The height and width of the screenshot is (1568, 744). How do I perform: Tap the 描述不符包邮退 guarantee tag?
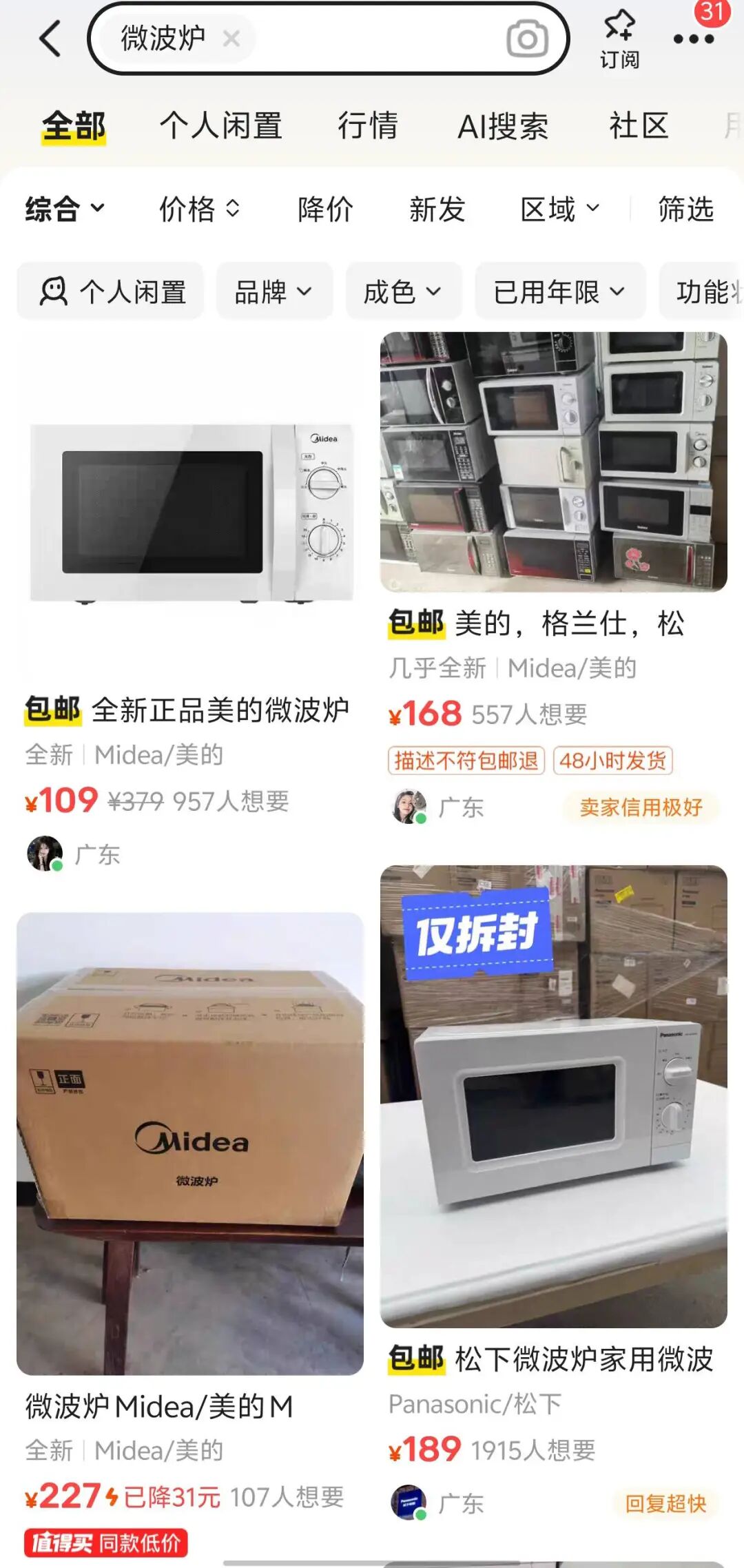tap(466, 760)
